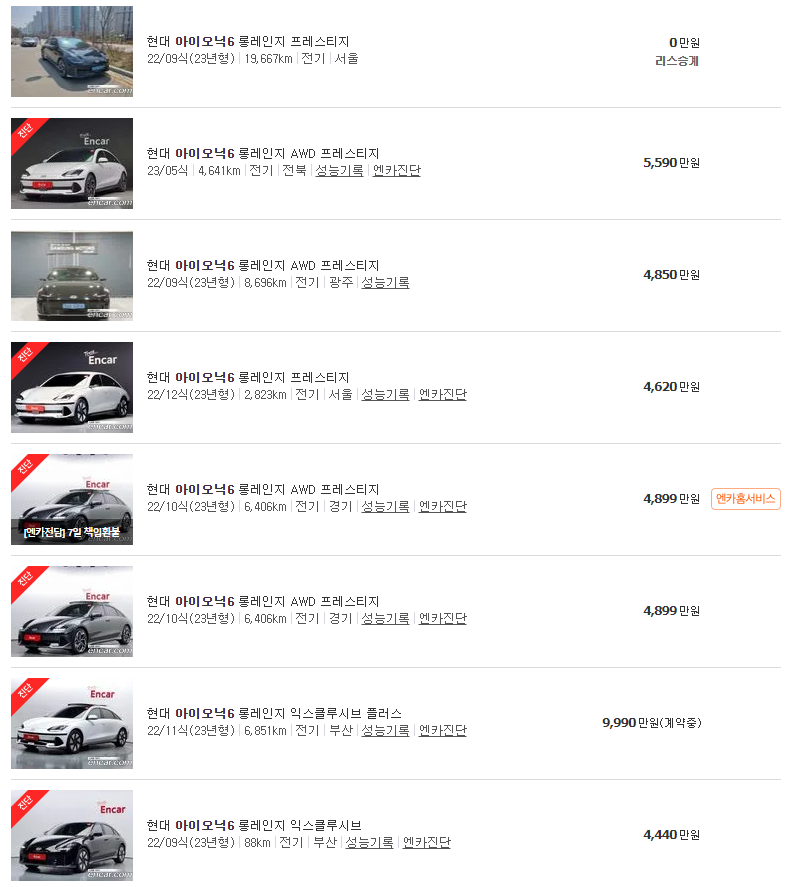Image resolution: width=789 pixels, height=887 pixels.
Task: Open 엔카진단 of the 익스클루시브 플러스 car
Action: 442,730
